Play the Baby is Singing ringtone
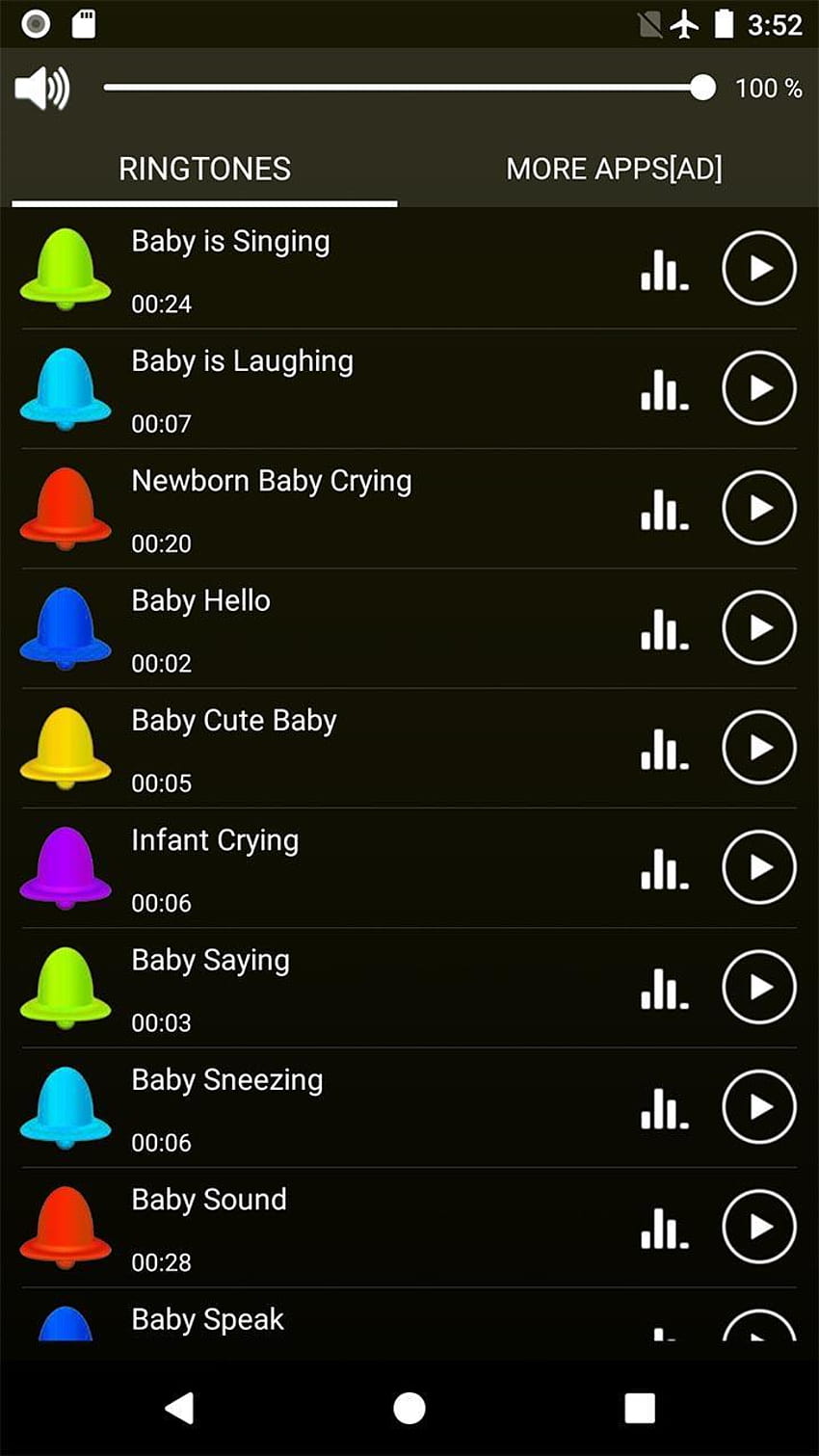This screenshot has height=1456, width=819. point(759,268)
